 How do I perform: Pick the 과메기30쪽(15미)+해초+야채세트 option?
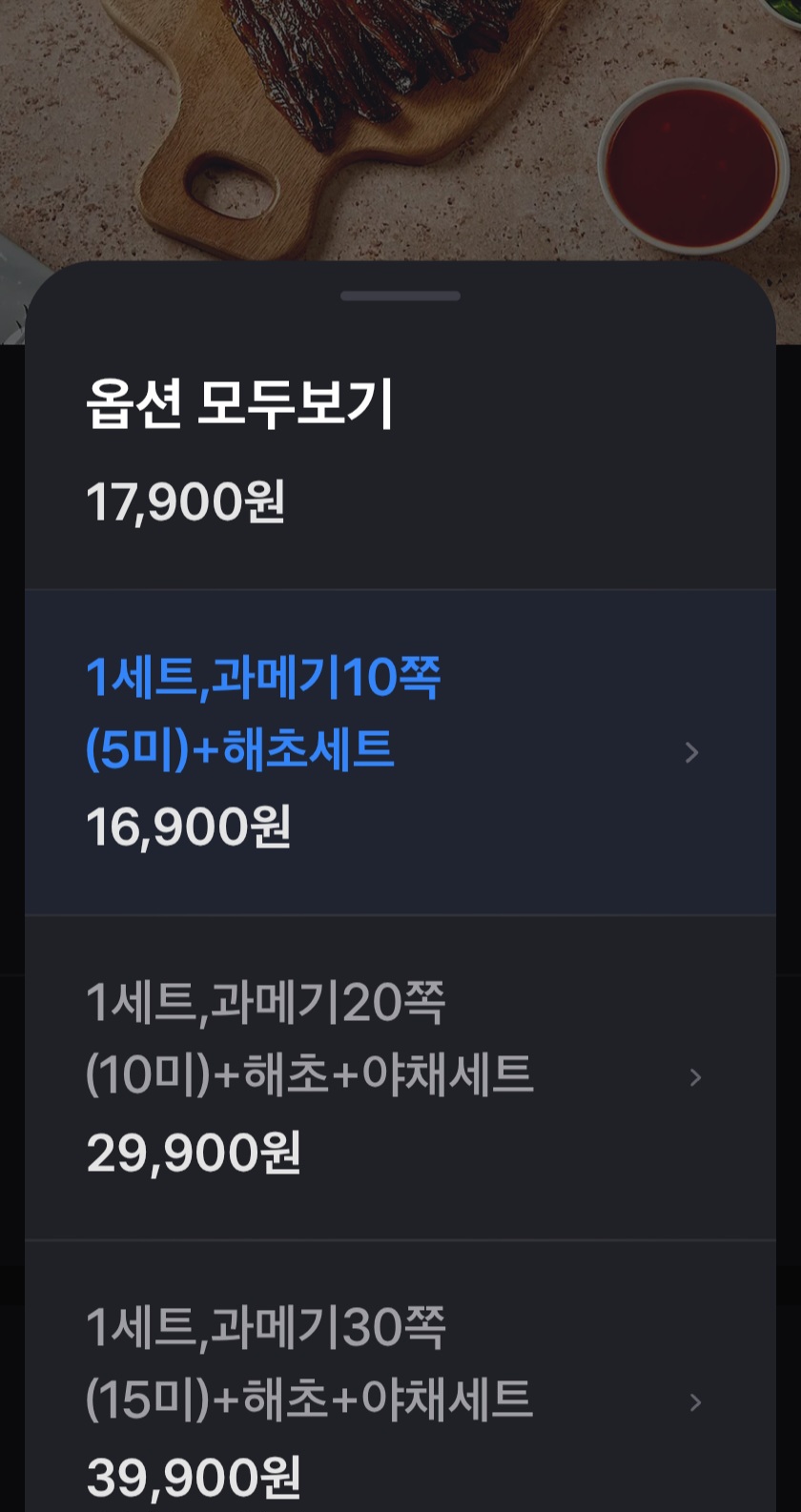pos(400,1400)
